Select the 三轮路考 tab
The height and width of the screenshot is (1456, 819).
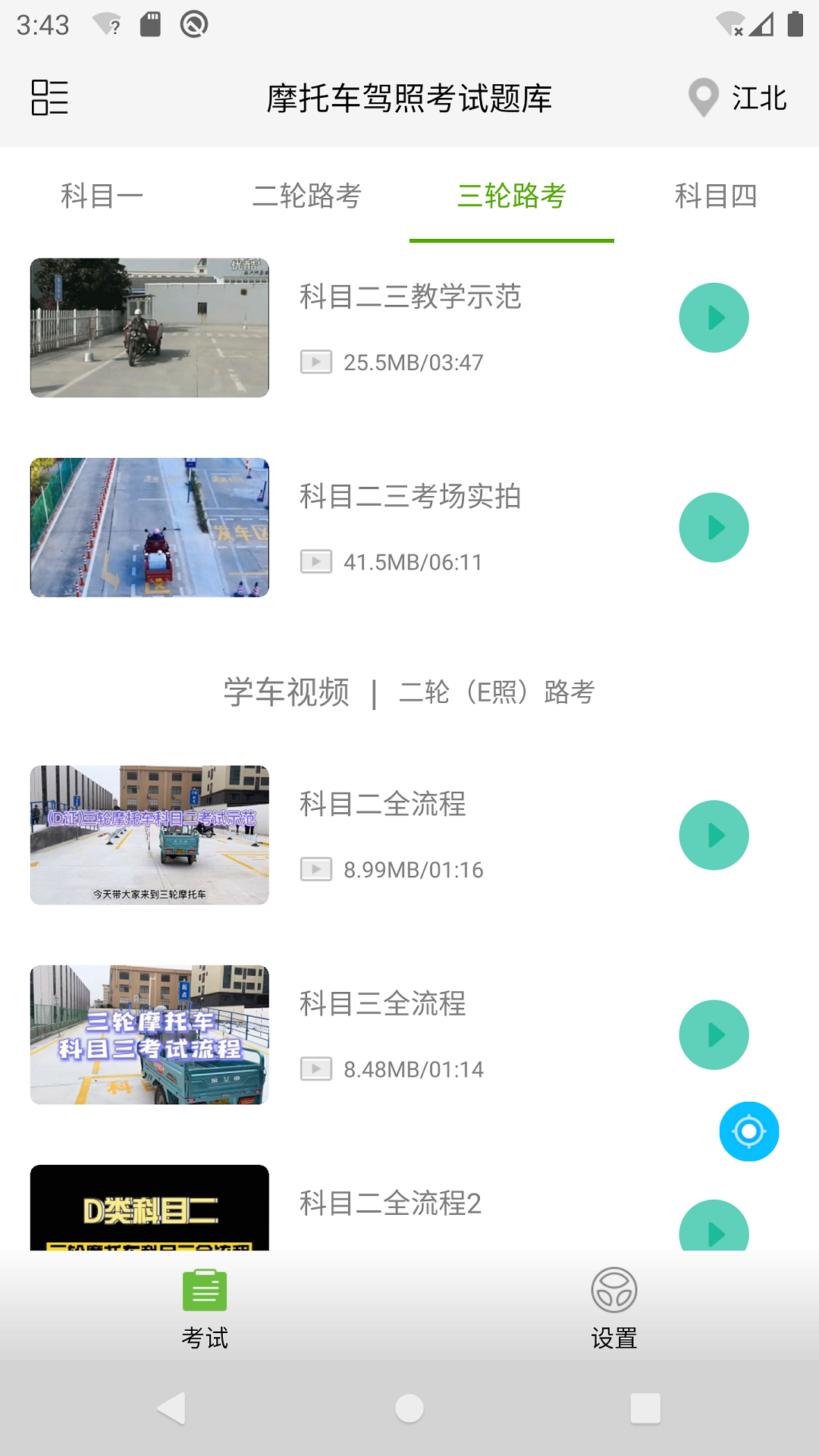click(x=512, y=196)
